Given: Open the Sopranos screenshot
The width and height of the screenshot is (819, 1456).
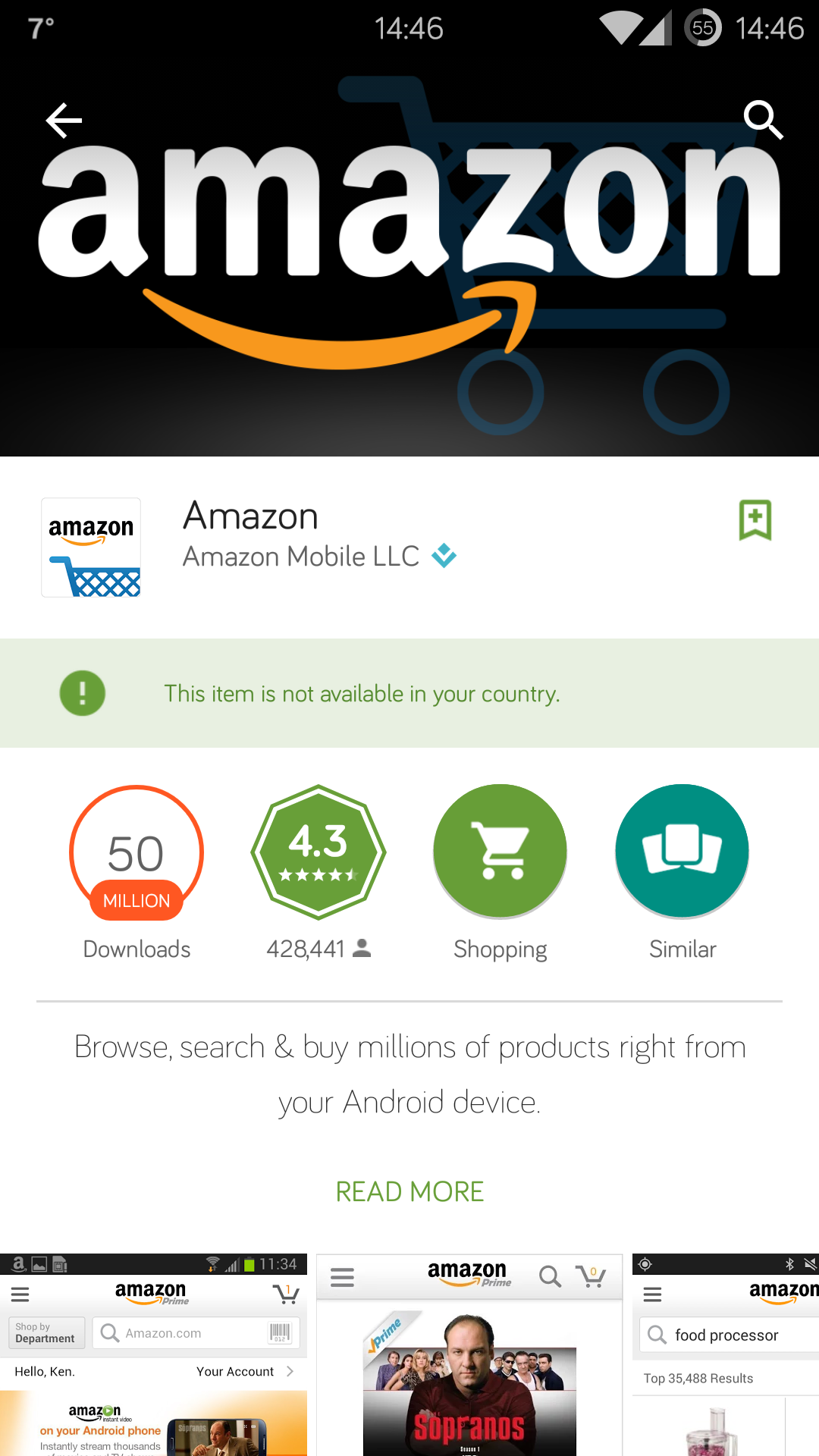Looking at the screenshot, I should point(469,1354).
